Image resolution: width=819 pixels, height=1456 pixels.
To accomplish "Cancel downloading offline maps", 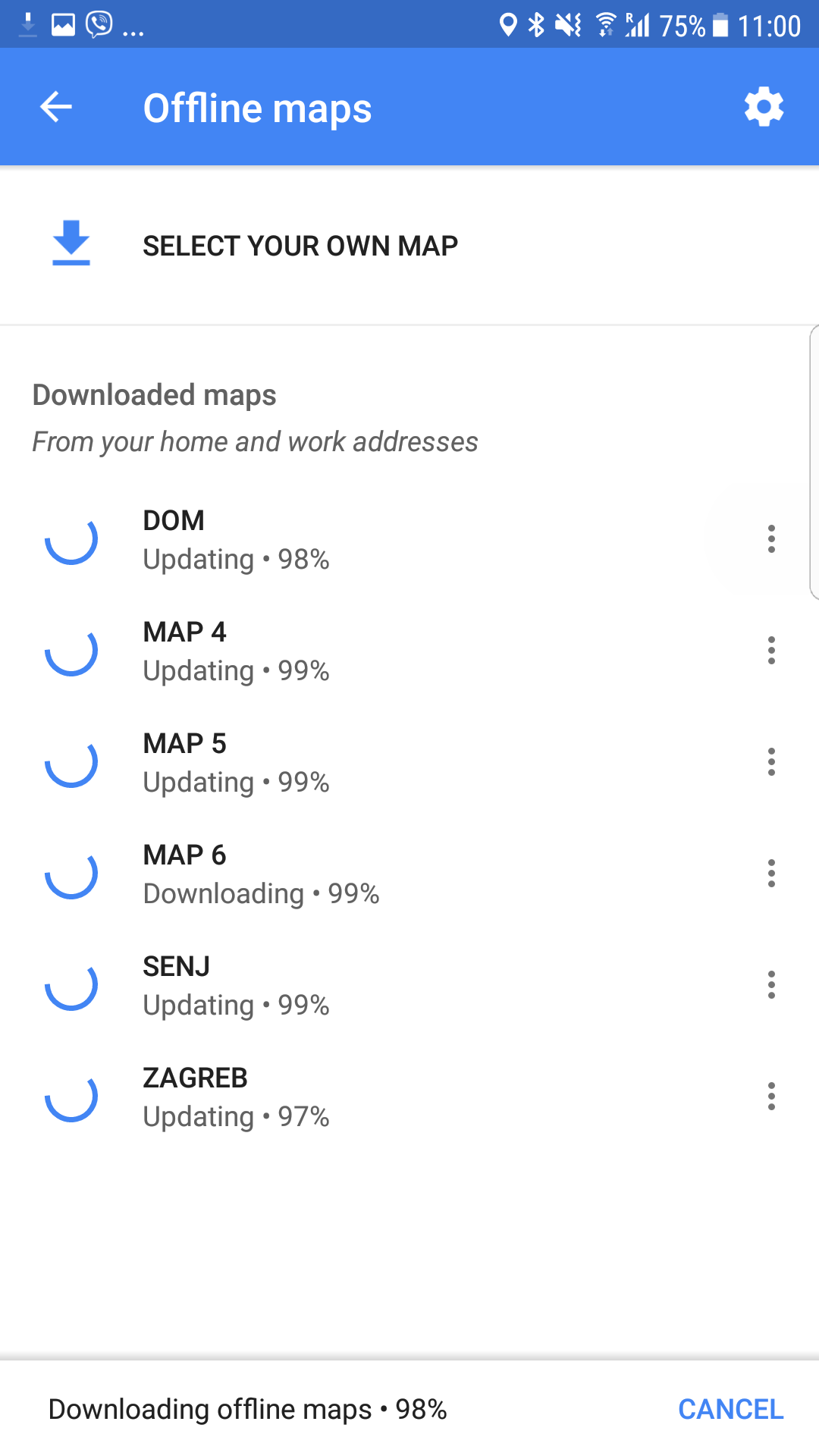I will [730, 1409].
